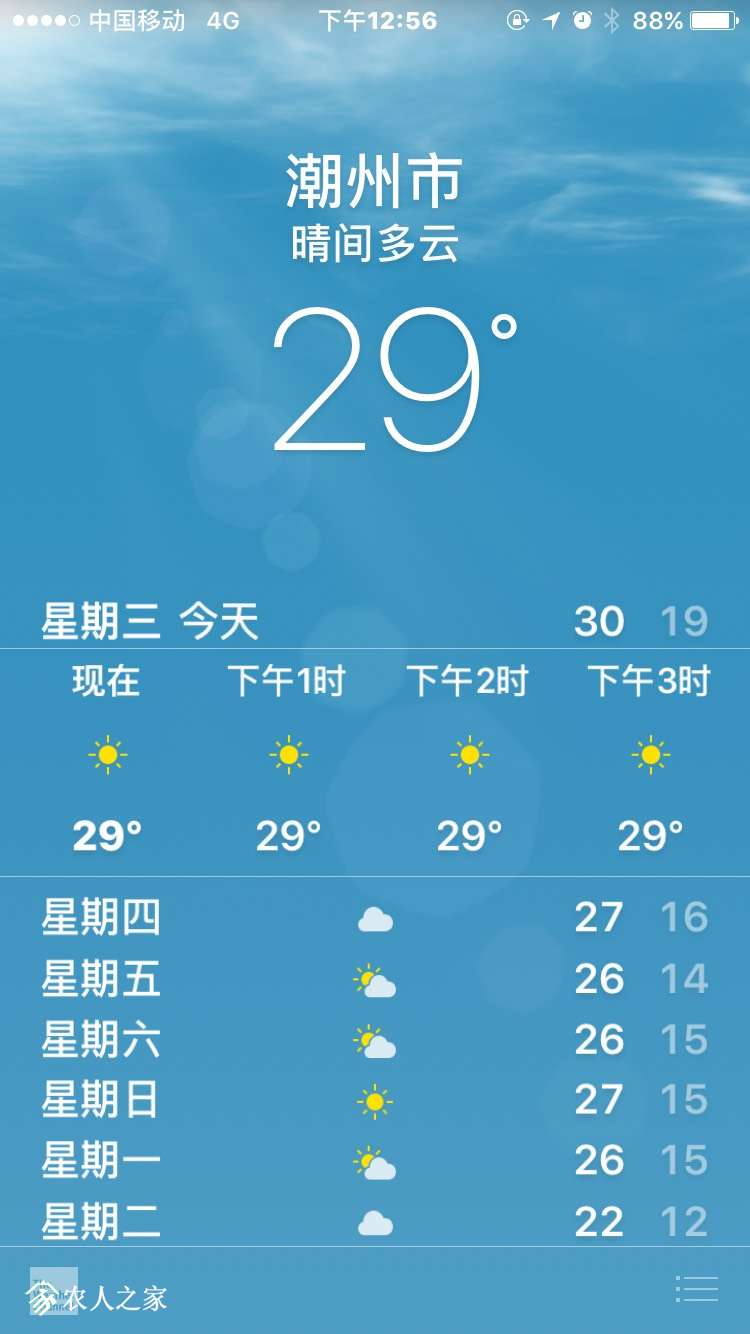Open the city list
This screenshot has height=1334, width=750.
697,1289
